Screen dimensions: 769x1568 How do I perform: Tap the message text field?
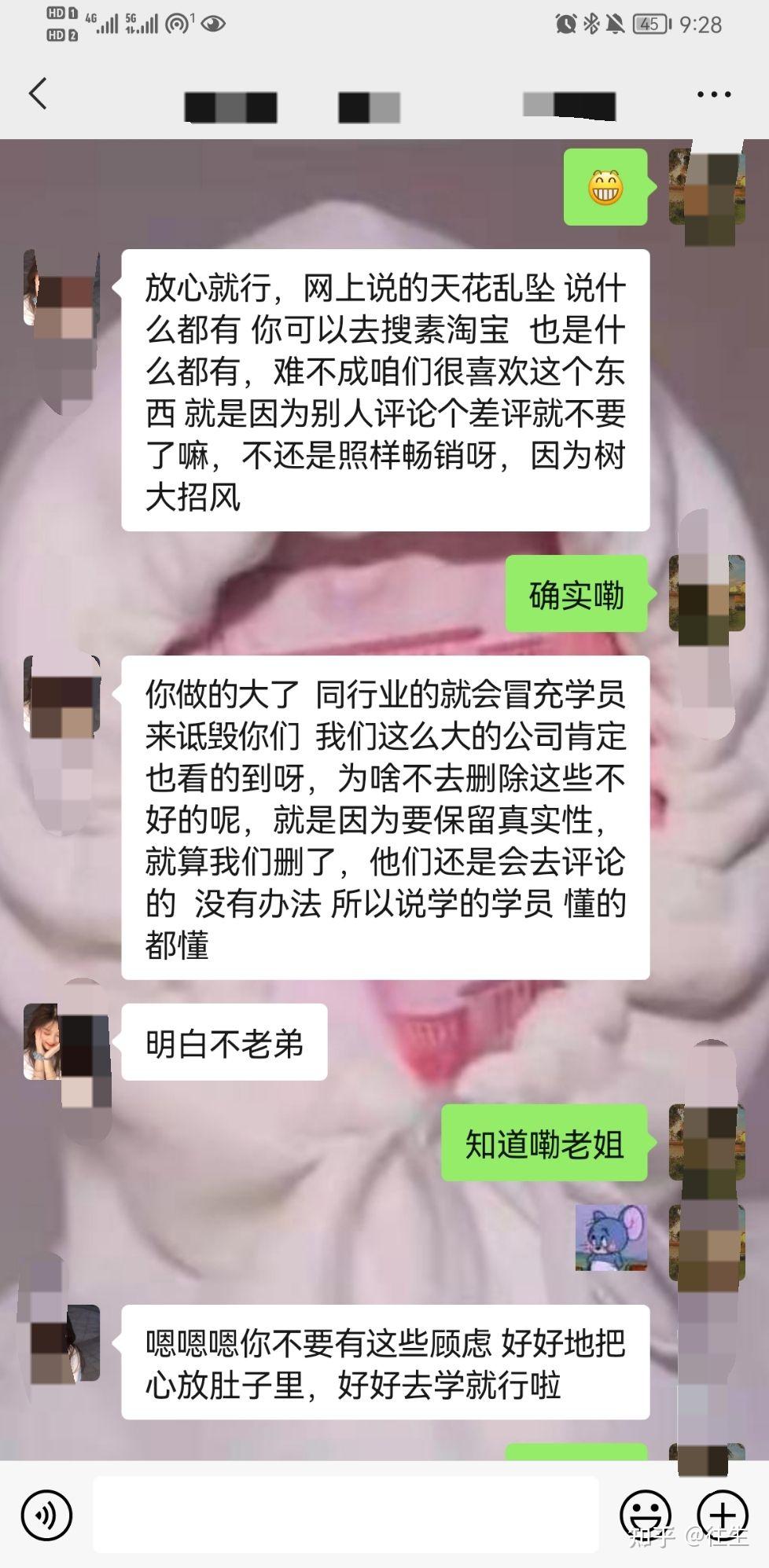tap(346, 1515)
